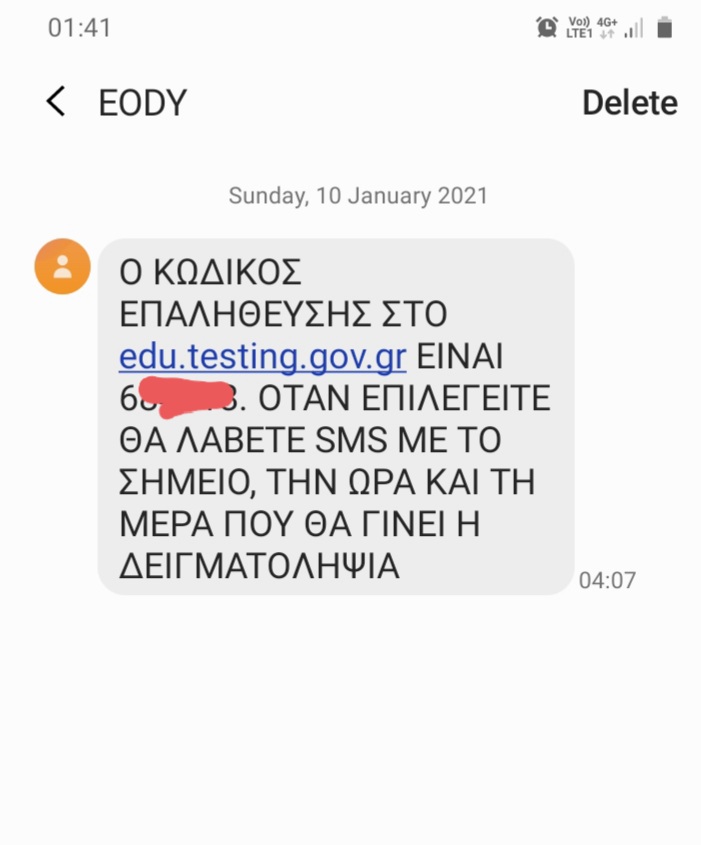Open the orange contact avatar for EODY
Image resolution: width=701 pixels, height=845 pixels.
point(63,266)
